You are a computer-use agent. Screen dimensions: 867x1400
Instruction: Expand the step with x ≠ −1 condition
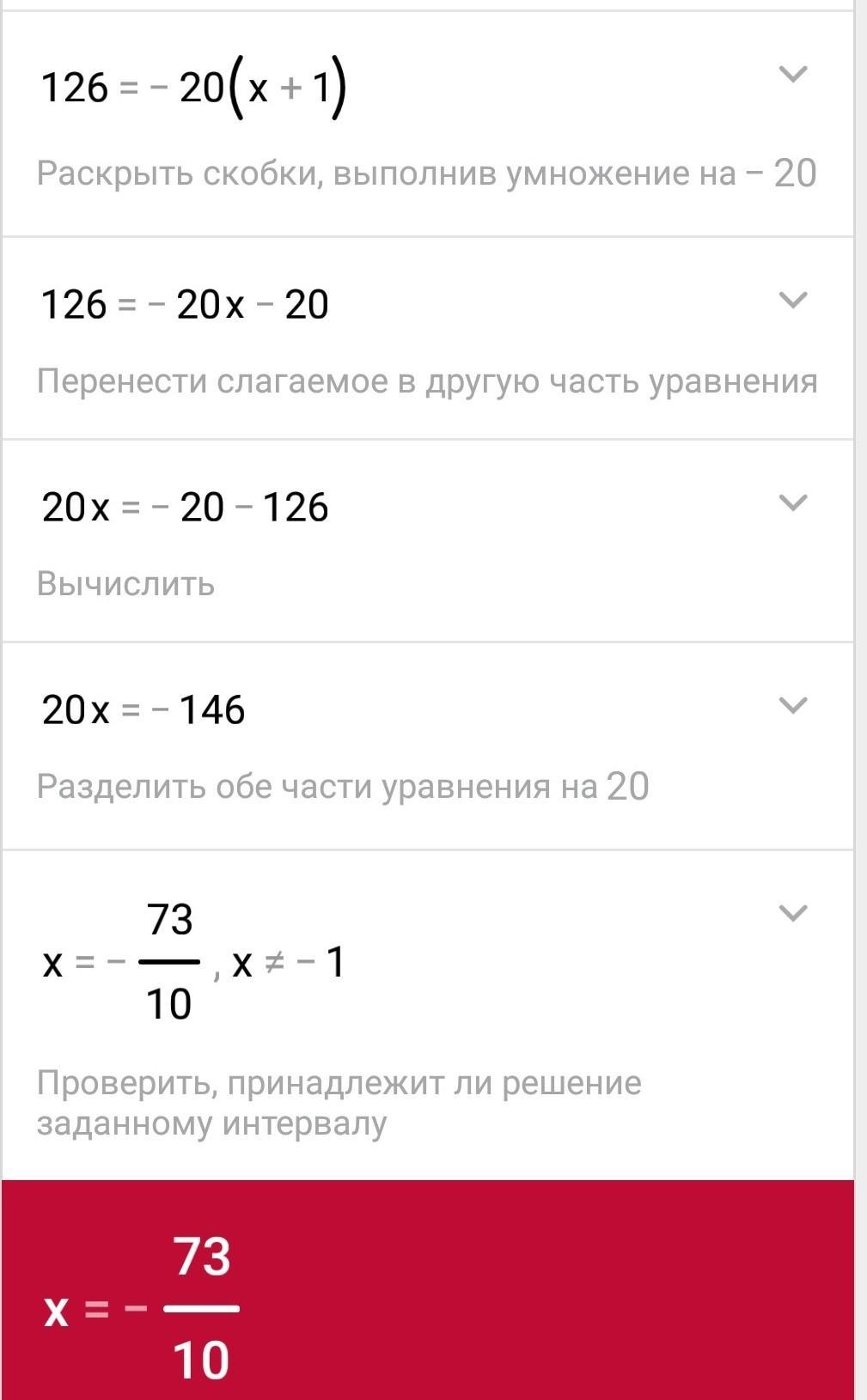pos(792,913)
